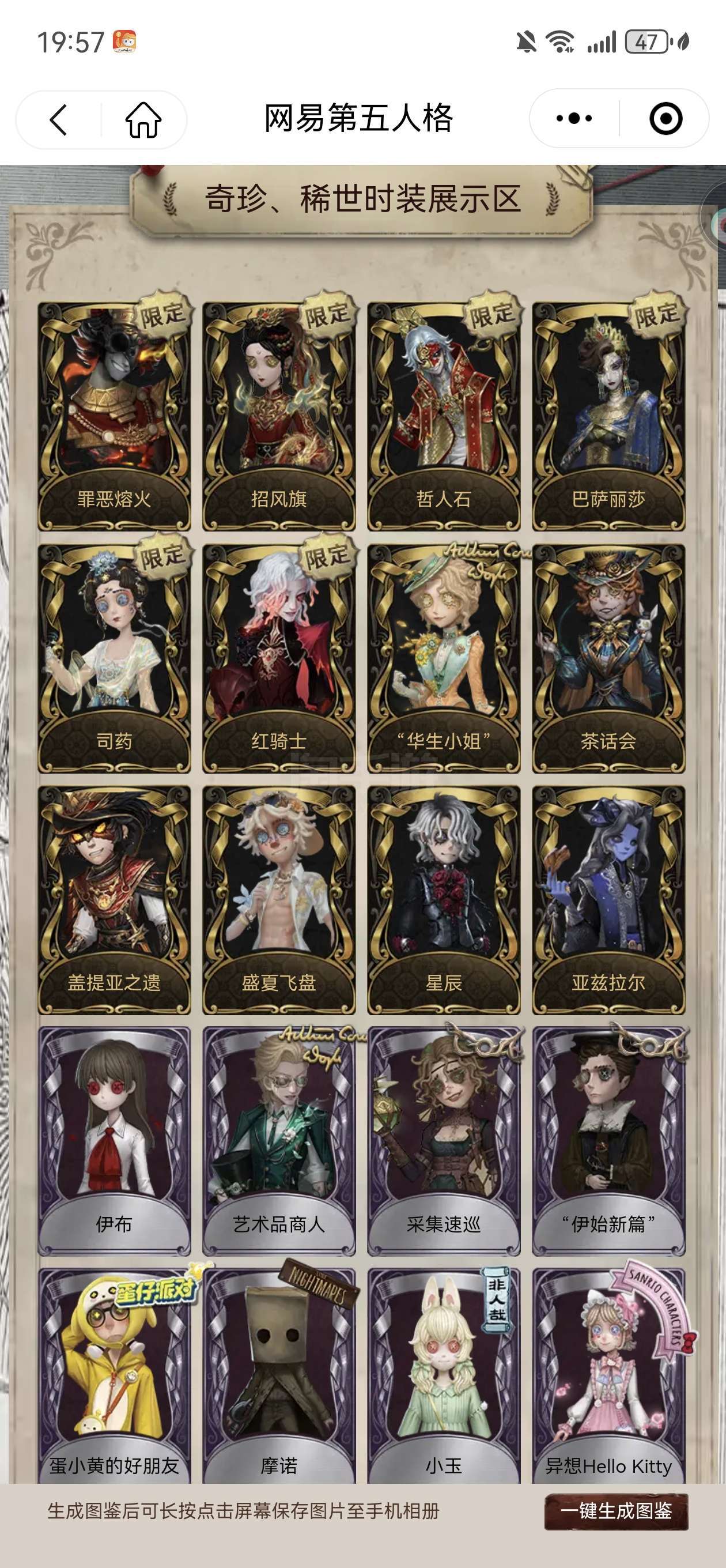
Task: View the 盖提亚之遗 costume card
Action: pyautogui.click(x=115, y=900)
